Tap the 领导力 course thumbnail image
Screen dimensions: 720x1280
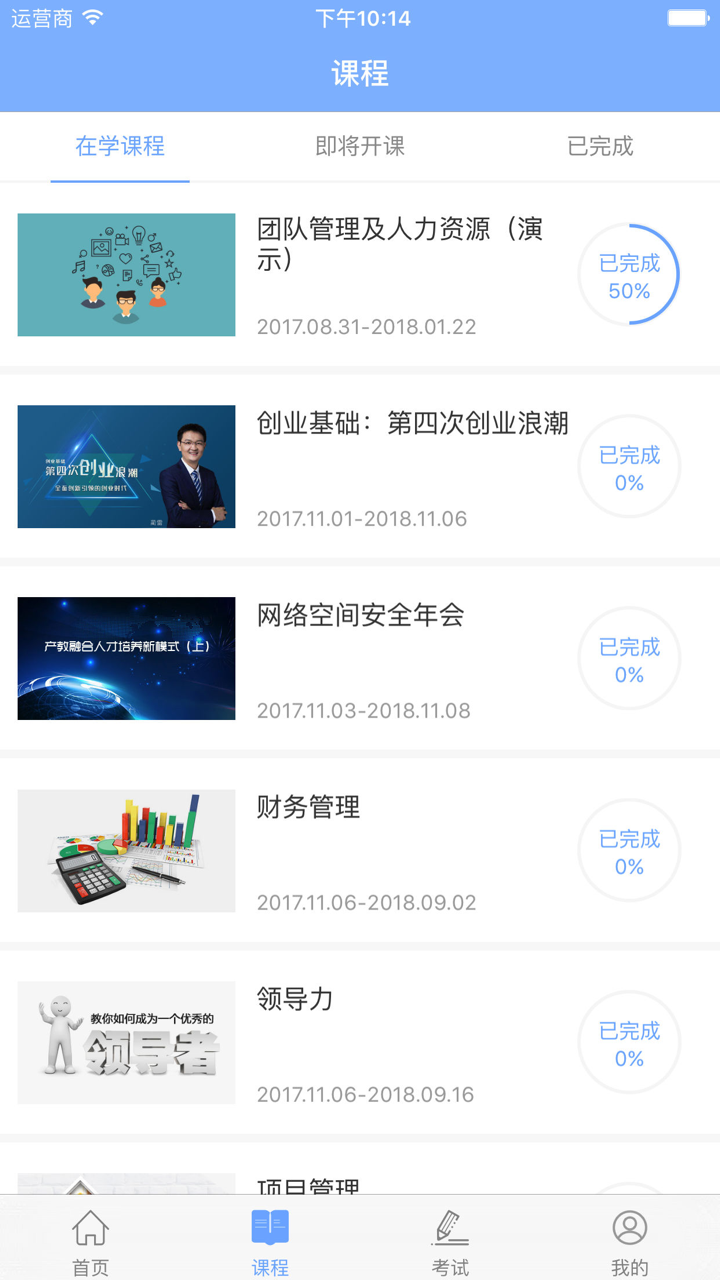point(126,1041)
